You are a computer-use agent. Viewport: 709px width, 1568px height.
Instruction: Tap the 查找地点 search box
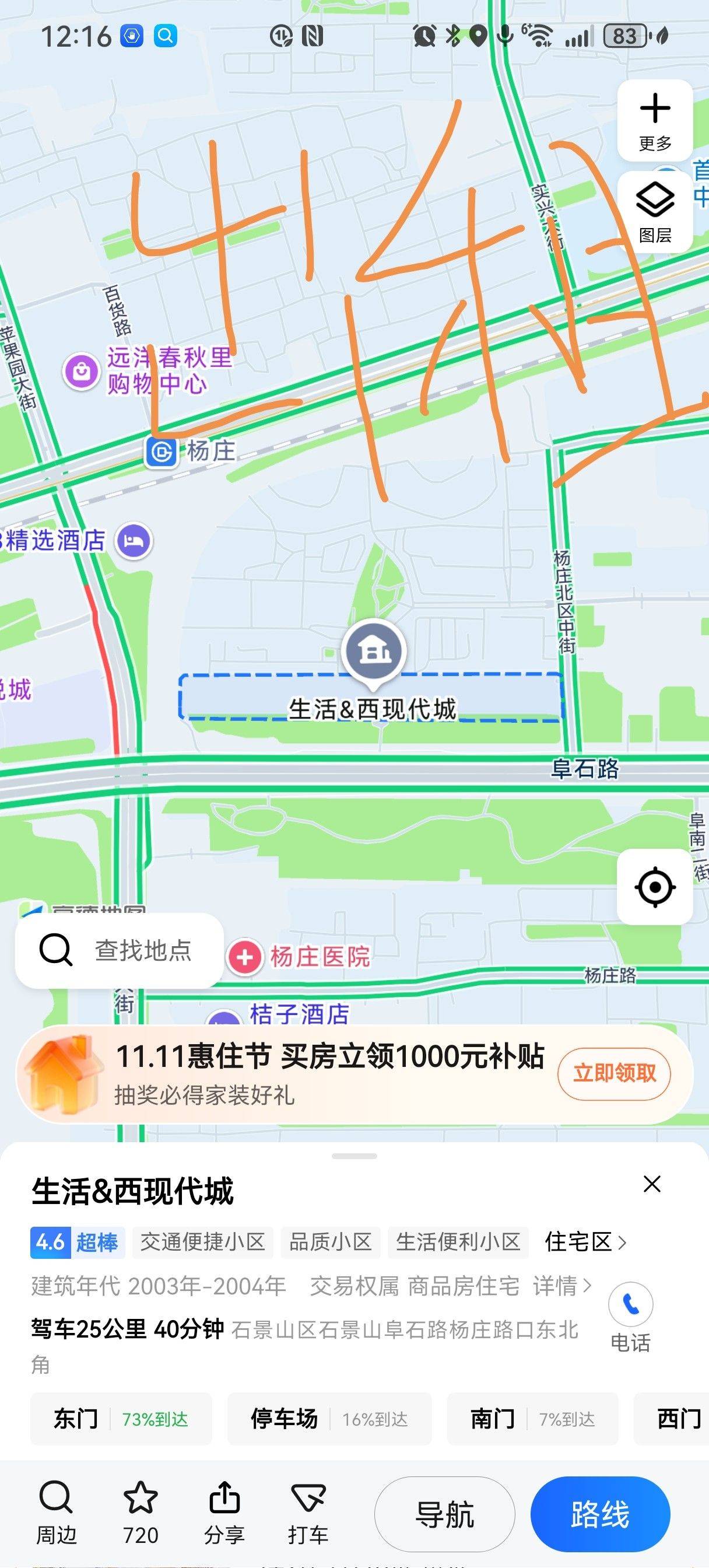(x=120, y=950)
